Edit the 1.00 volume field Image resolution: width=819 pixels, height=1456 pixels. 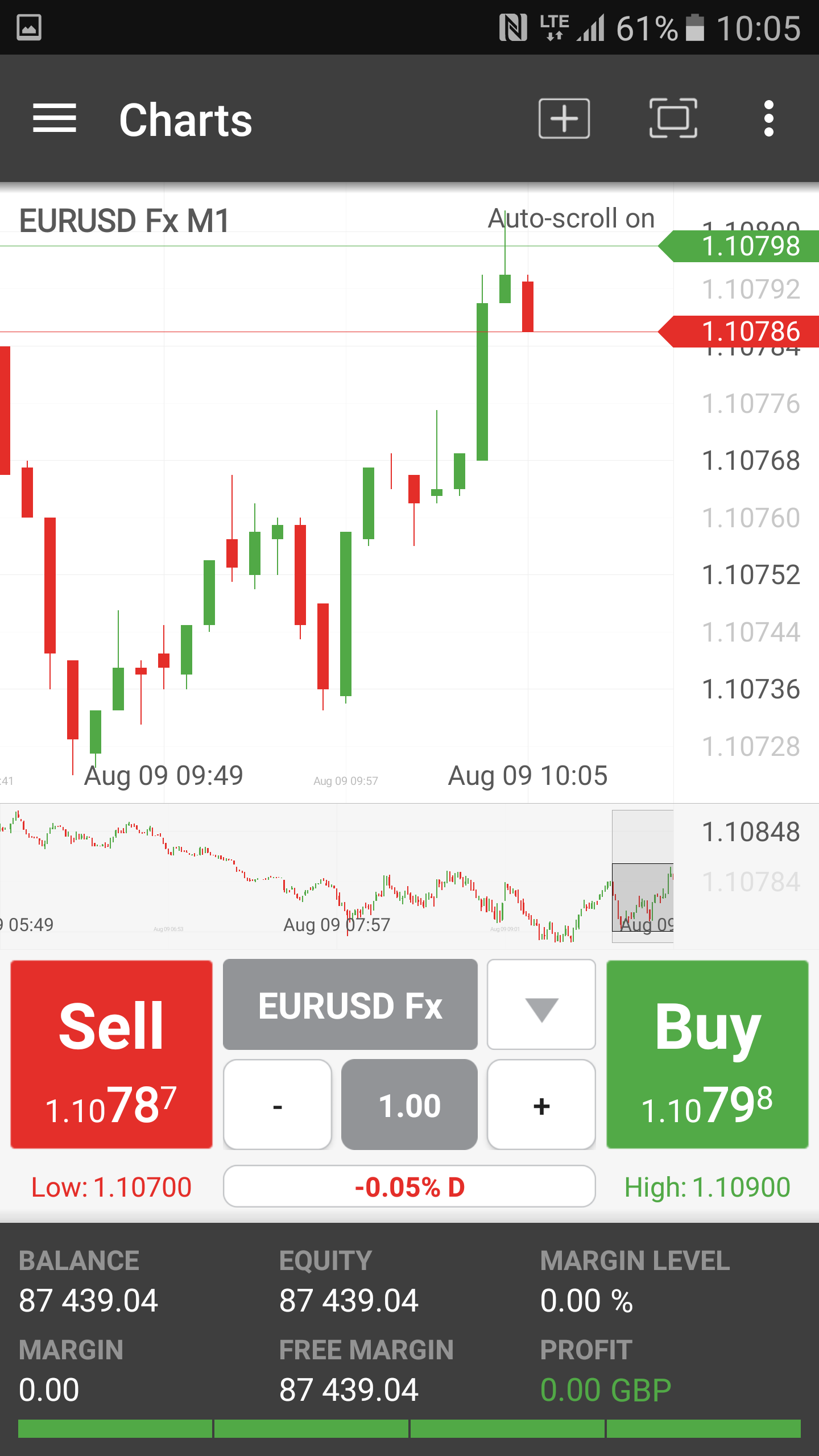[409, 1105]
